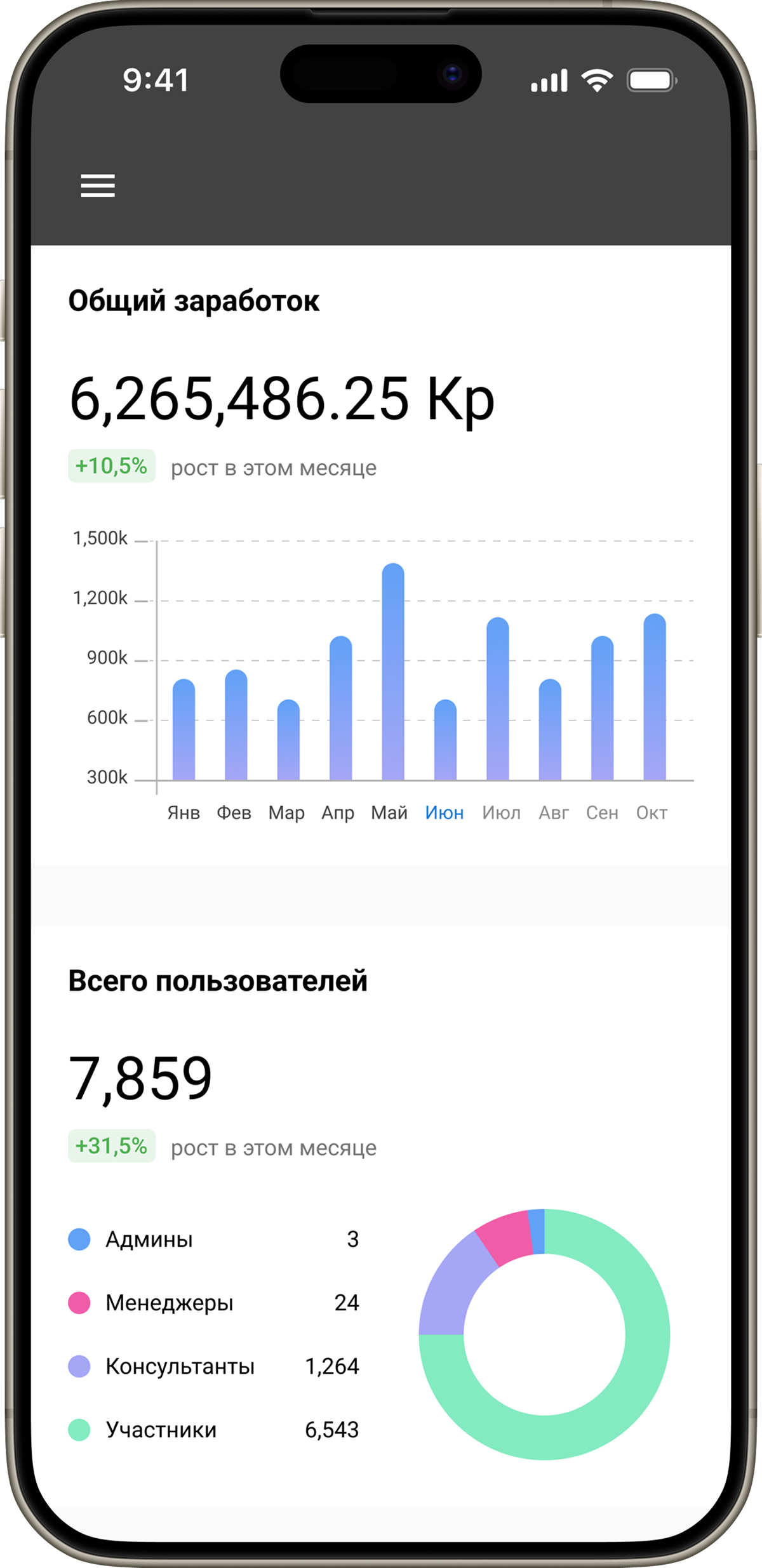Open the Всего пользователей section header
The image size is (762, 1568).
[218, 981]
